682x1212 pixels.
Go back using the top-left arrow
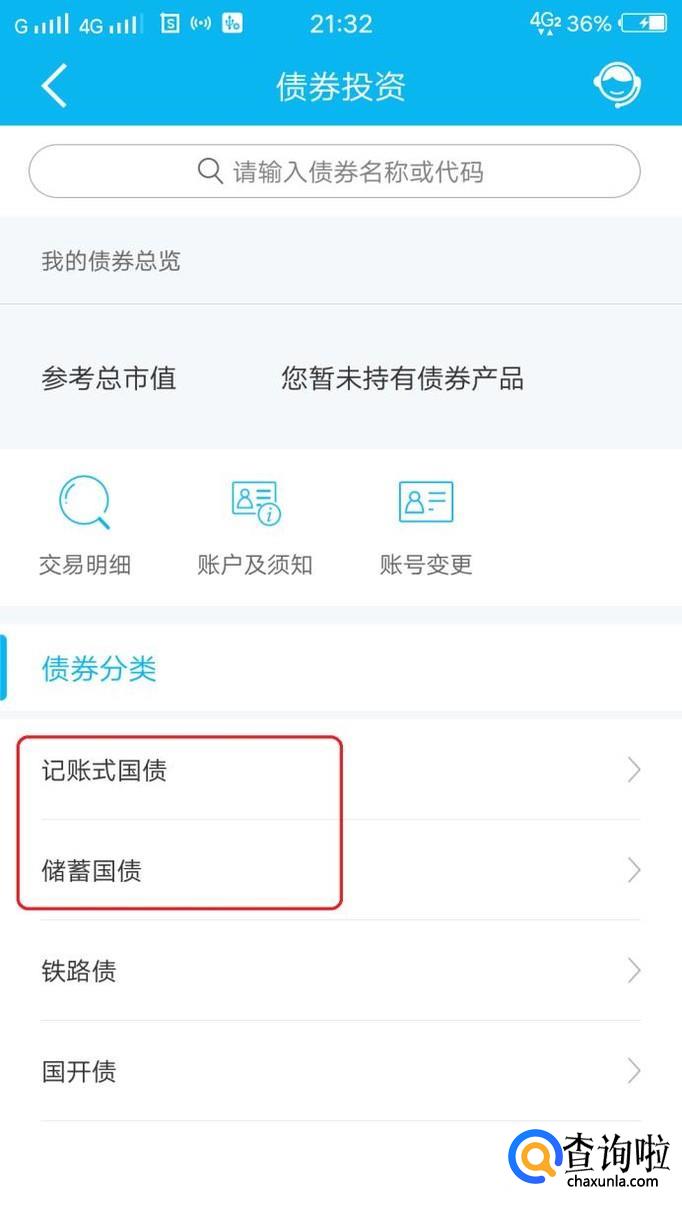click(54, 86)
